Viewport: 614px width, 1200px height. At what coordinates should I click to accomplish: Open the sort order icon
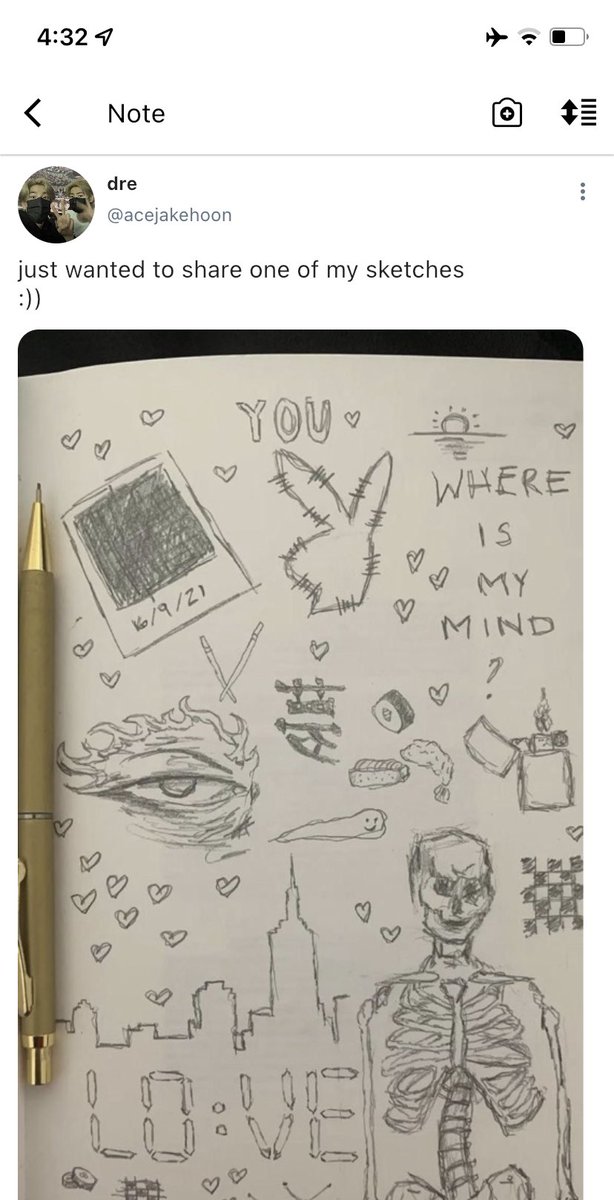pyautogui.click(x=579, y=114)
